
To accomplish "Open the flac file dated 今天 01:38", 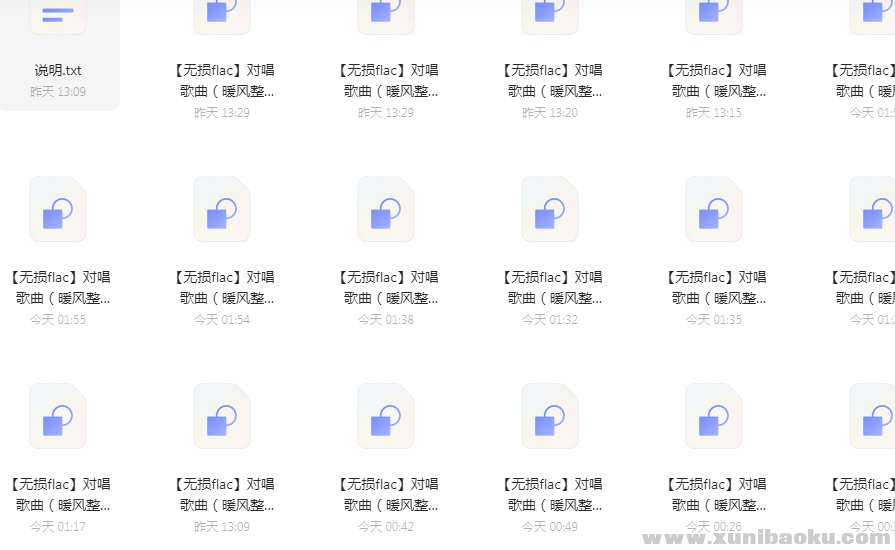I will point(386,210).
